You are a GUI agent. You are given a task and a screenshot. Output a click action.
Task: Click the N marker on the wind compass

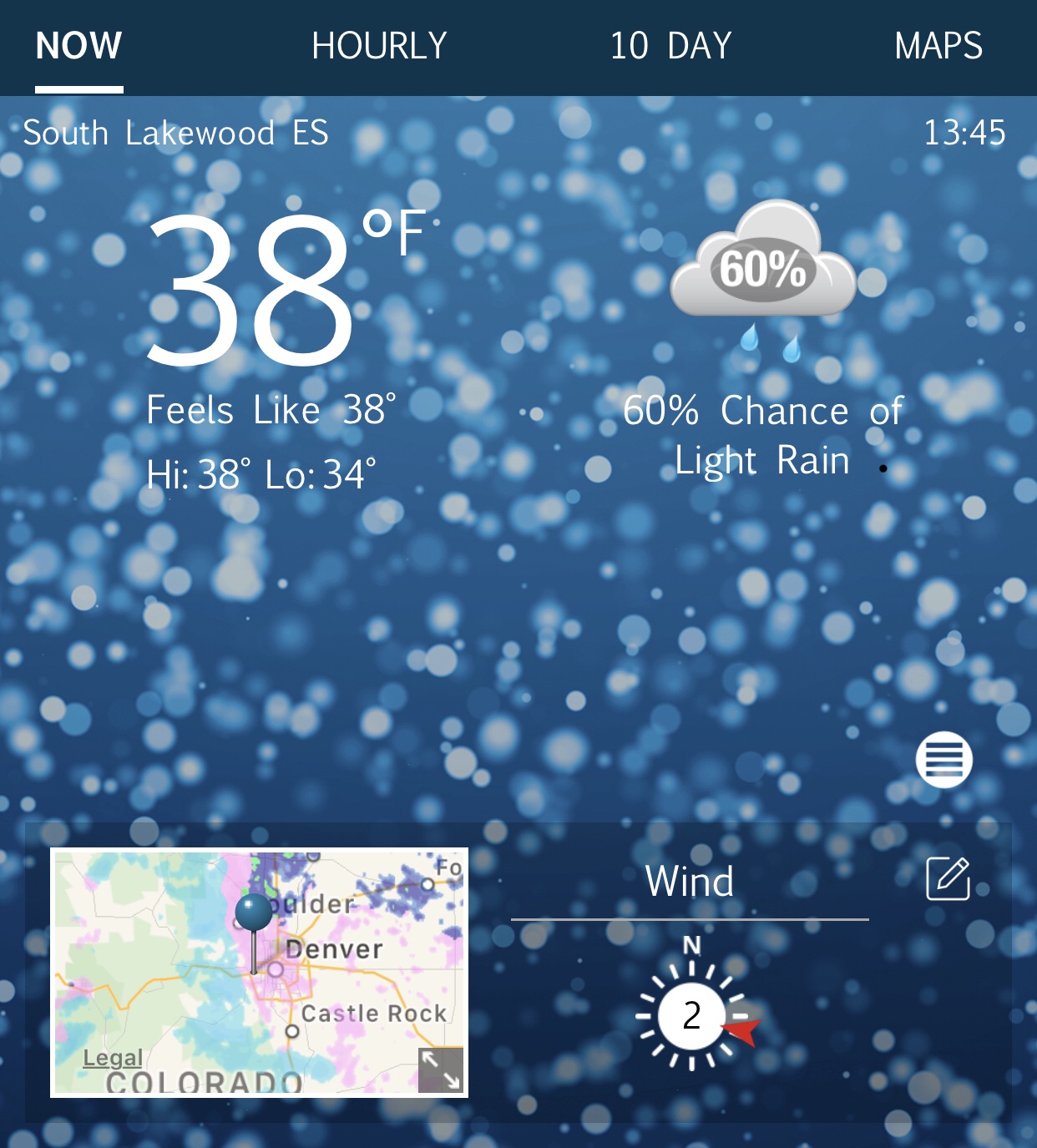pos(690,946)
